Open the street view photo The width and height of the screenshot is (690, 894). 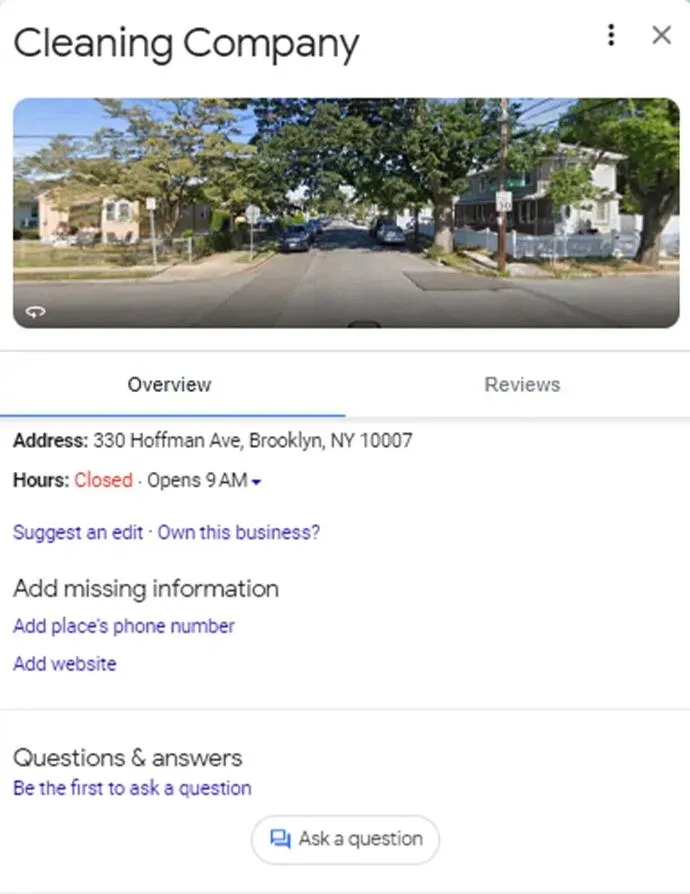345,212
